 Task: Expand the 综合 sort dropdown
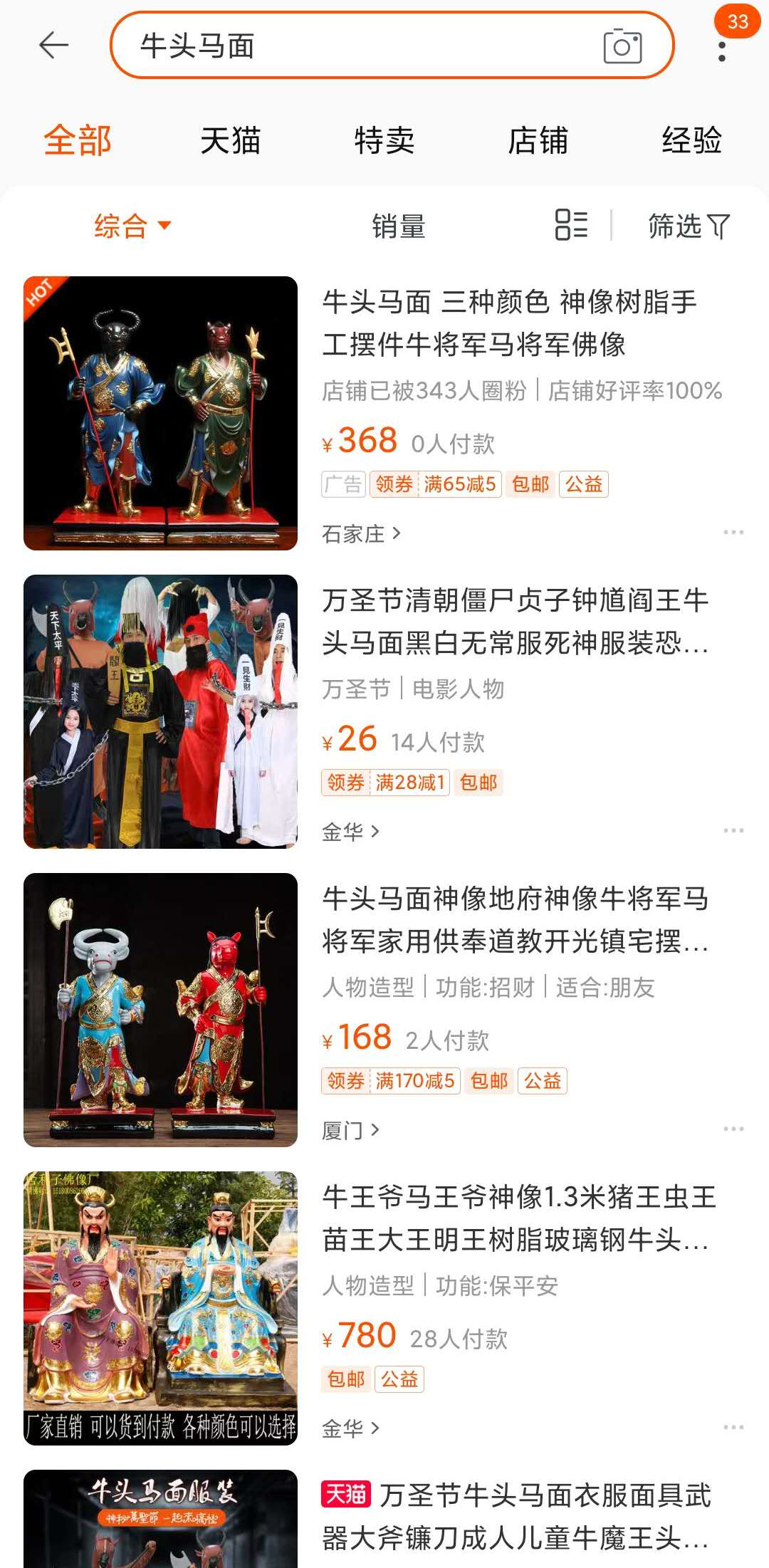click(x=132, y=226)
